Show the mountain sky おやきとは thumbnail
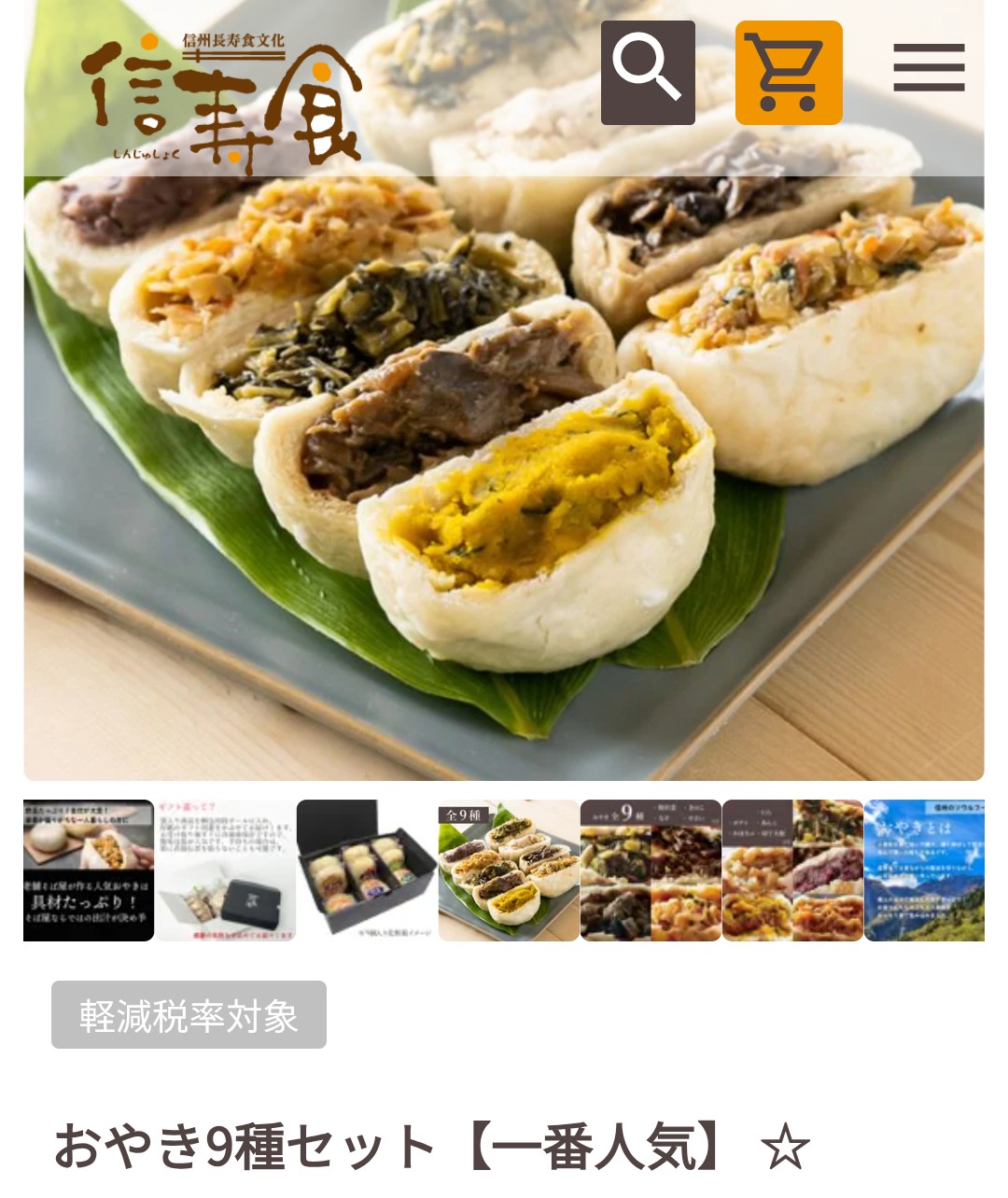Image resolution: width=1008 pixels, height=1198 pixels. click(x=923, y=870)
